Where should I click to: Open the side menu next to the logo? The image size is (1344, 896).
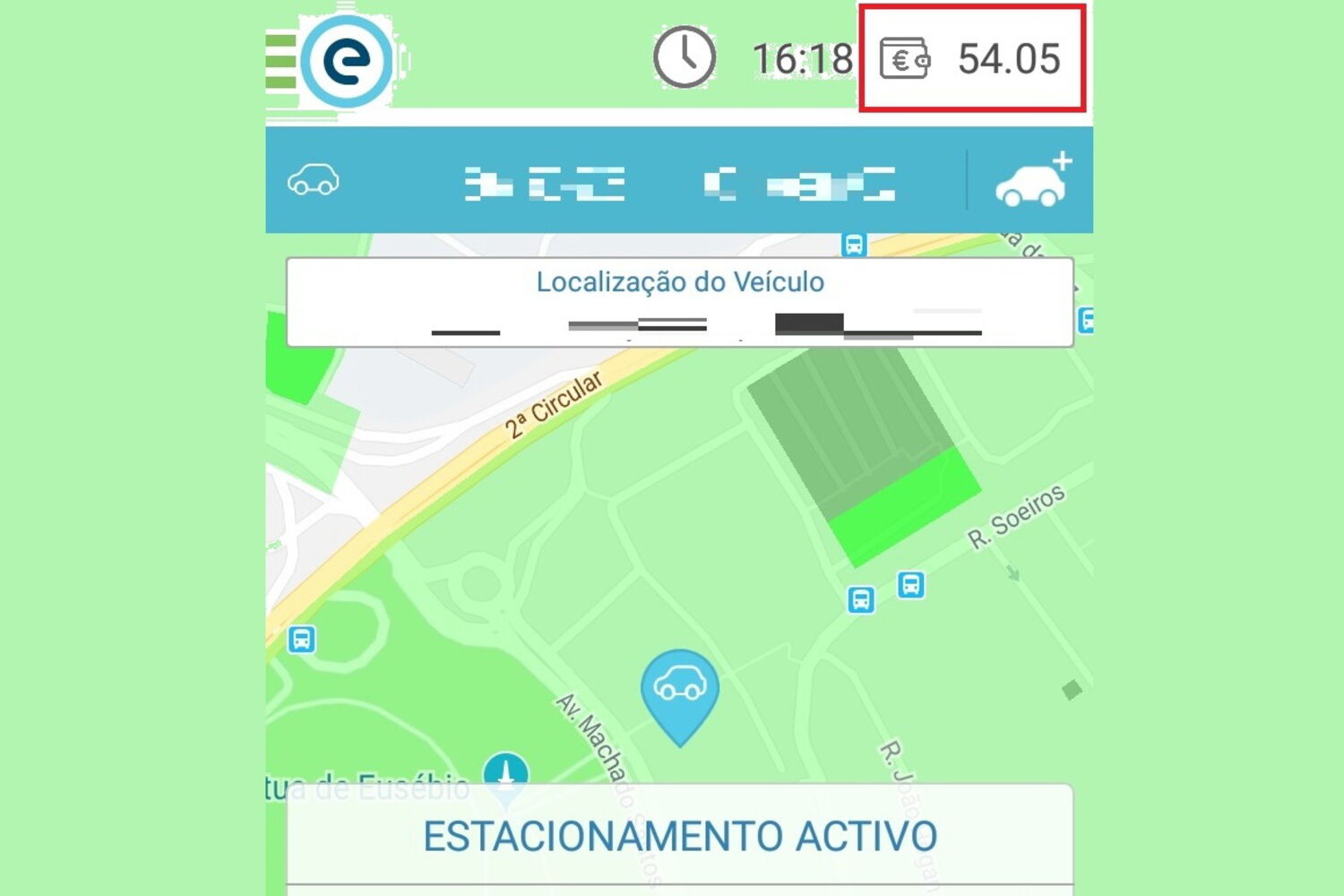tap(280, 61)
